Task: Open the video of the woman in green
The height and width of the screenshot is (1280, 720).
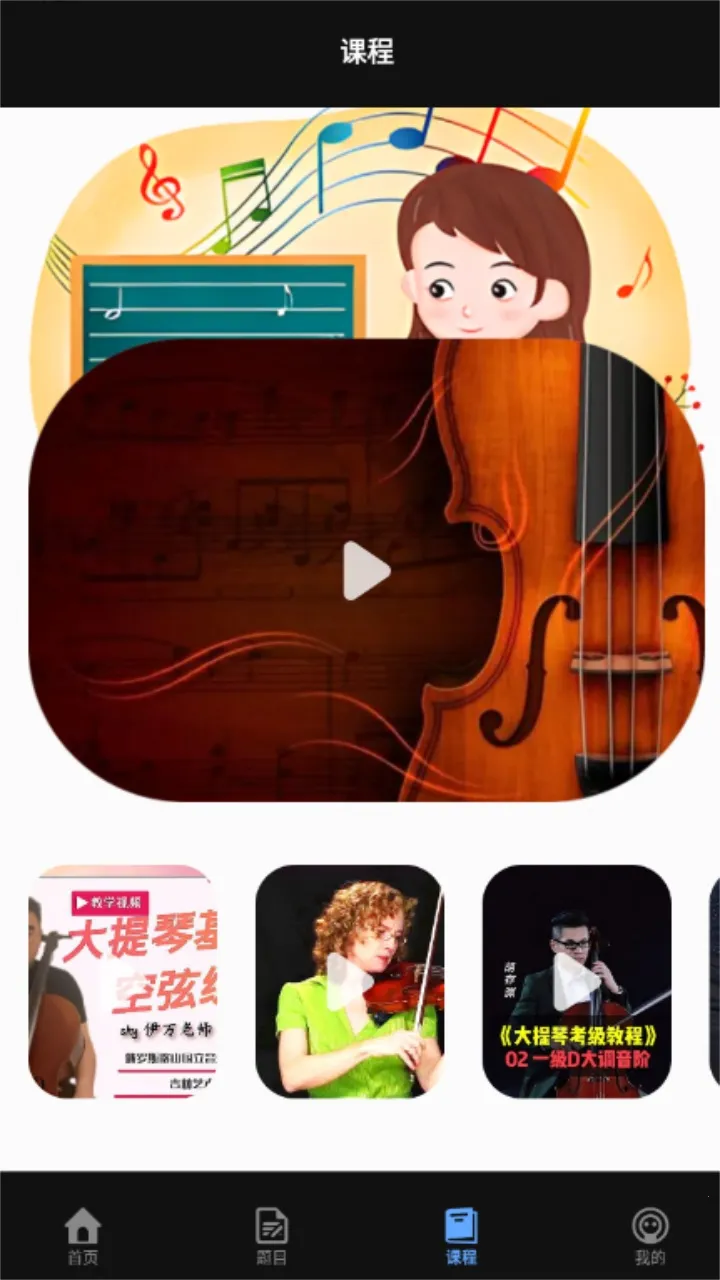Action: (x=349, y=981)
